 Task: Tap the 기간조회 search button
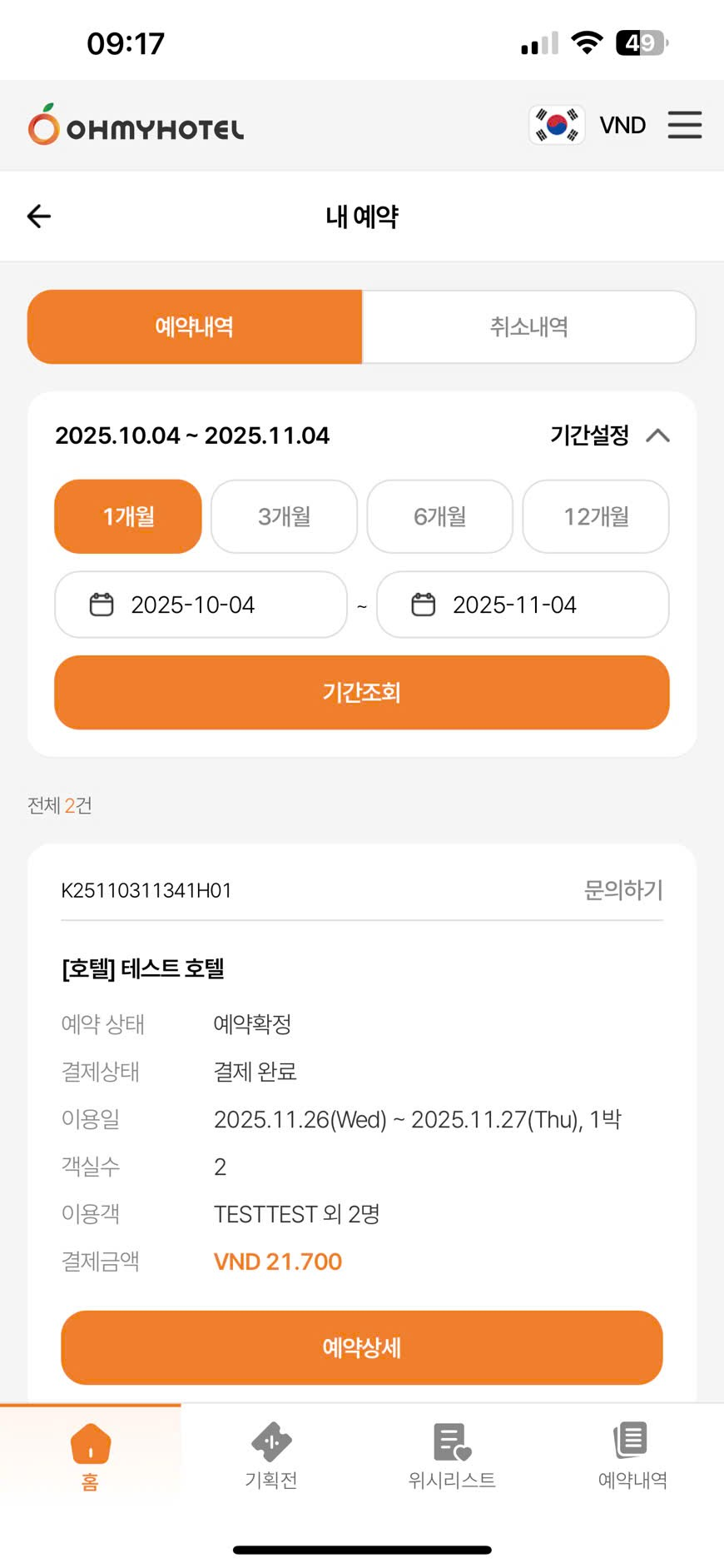[362, 692]
